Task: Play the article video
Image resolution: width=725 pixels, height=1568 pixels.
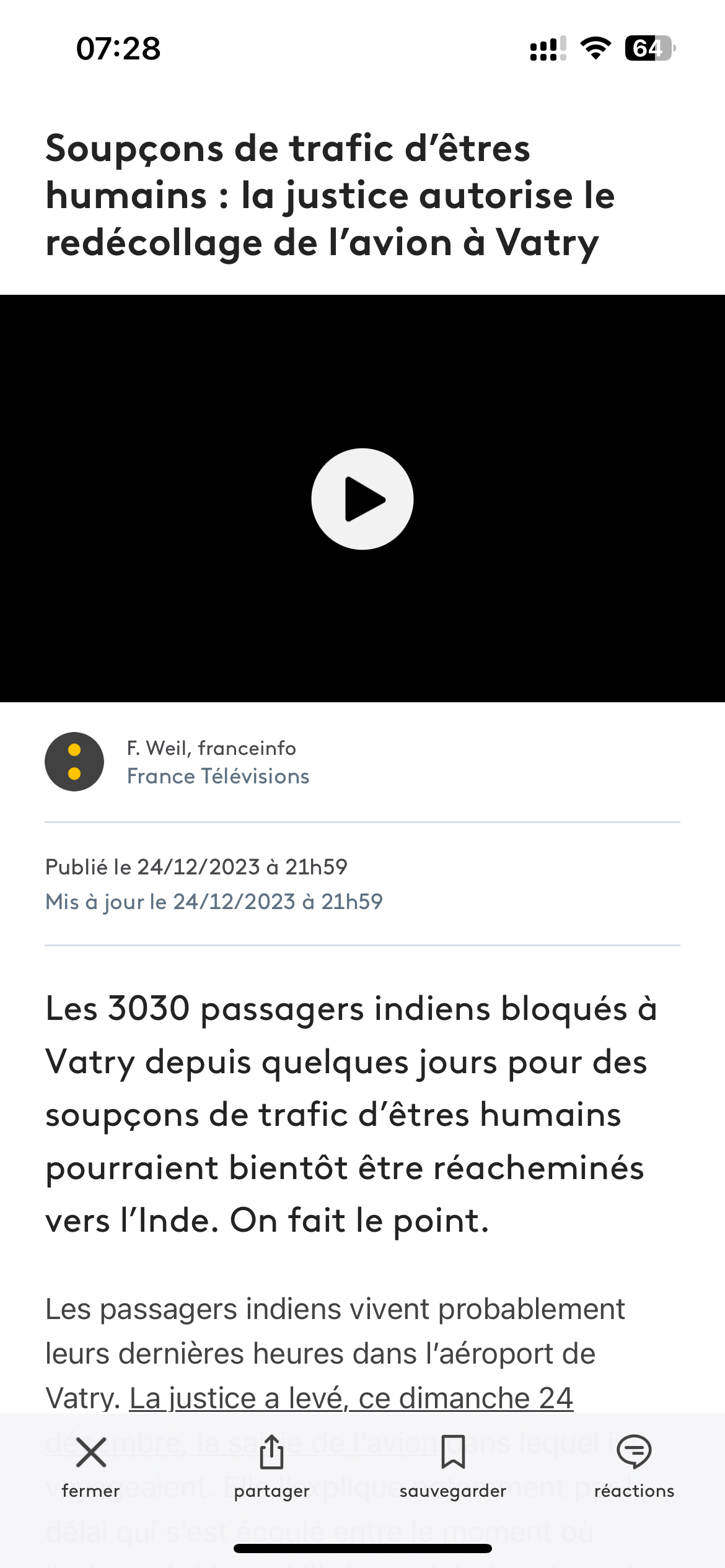Action: (x=362, y=499)
